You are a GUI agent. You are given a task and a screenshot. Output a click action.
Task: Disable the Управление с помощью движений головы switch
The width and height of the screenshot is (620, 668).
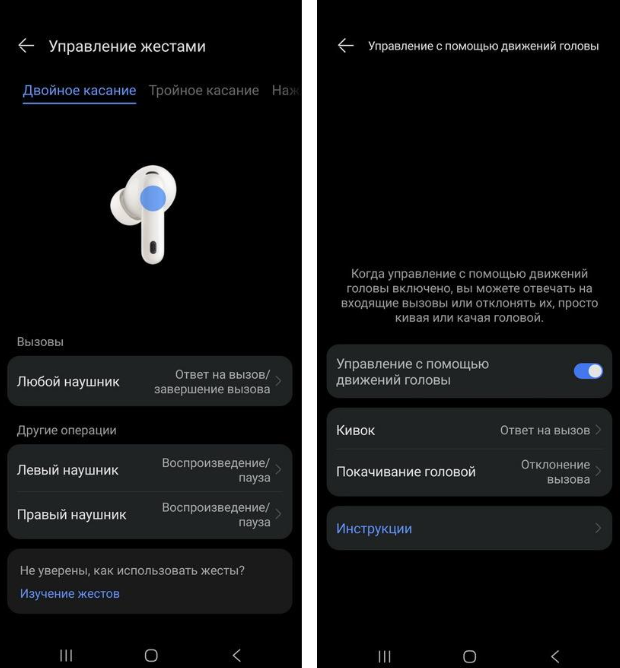pyautogui.click(x=588, y=371)
